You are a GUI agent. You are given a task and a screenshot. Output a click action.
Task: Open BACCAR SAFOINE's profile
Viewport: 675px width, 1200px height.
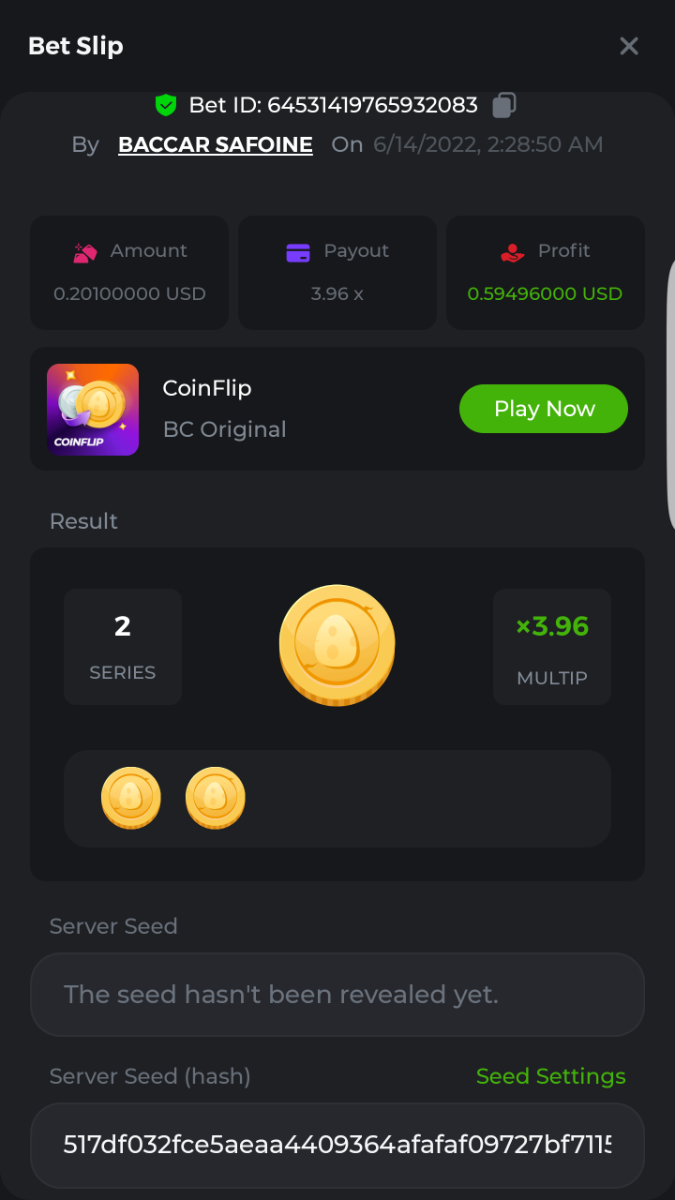pos(215,145)
